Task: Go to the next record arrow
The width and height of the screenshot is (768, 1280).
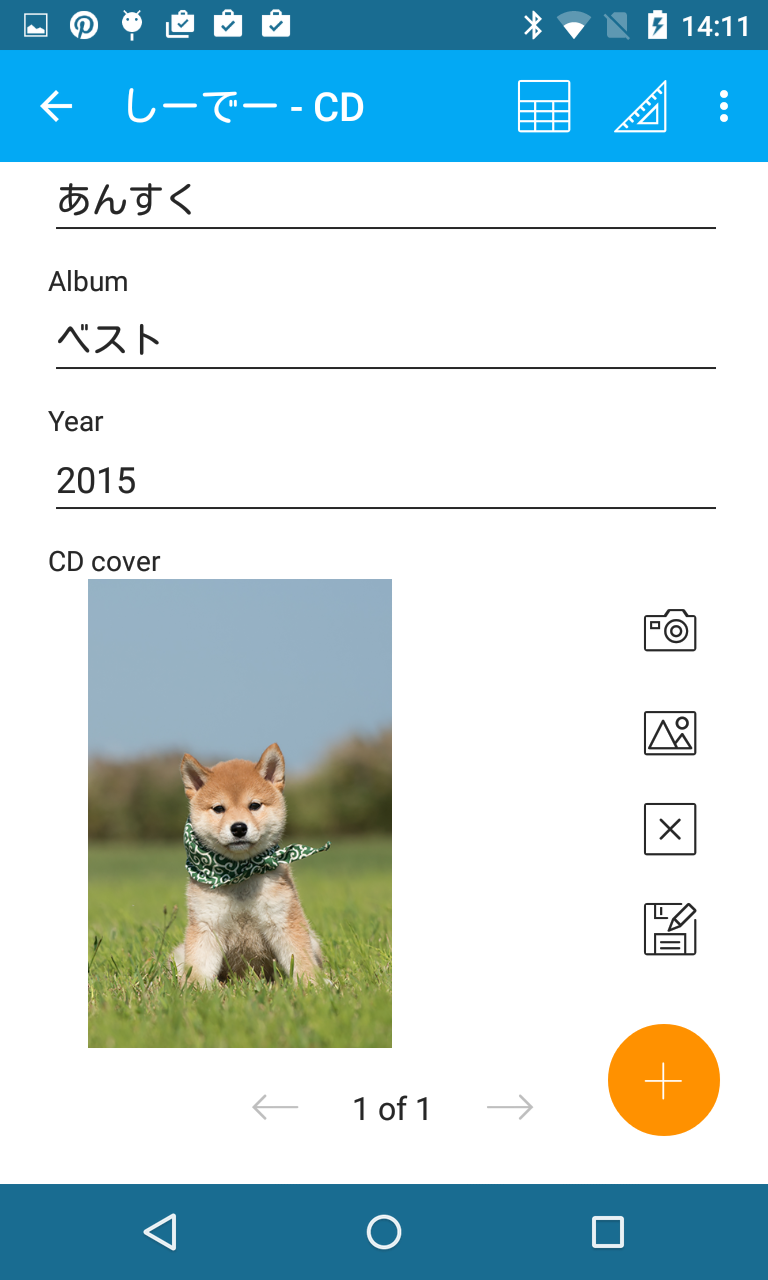Action: (510, 1107)
